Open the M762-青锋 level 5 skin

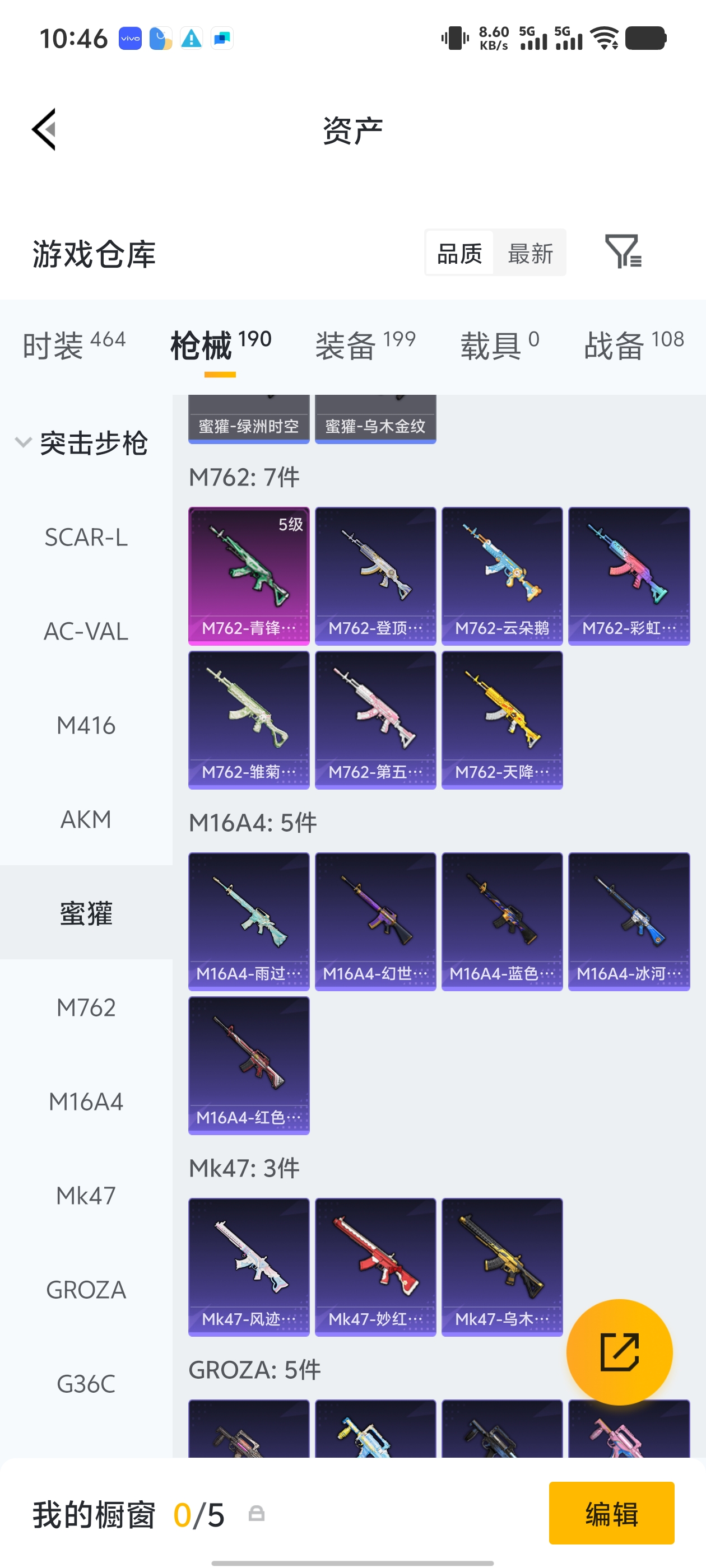tap(249, 576)
